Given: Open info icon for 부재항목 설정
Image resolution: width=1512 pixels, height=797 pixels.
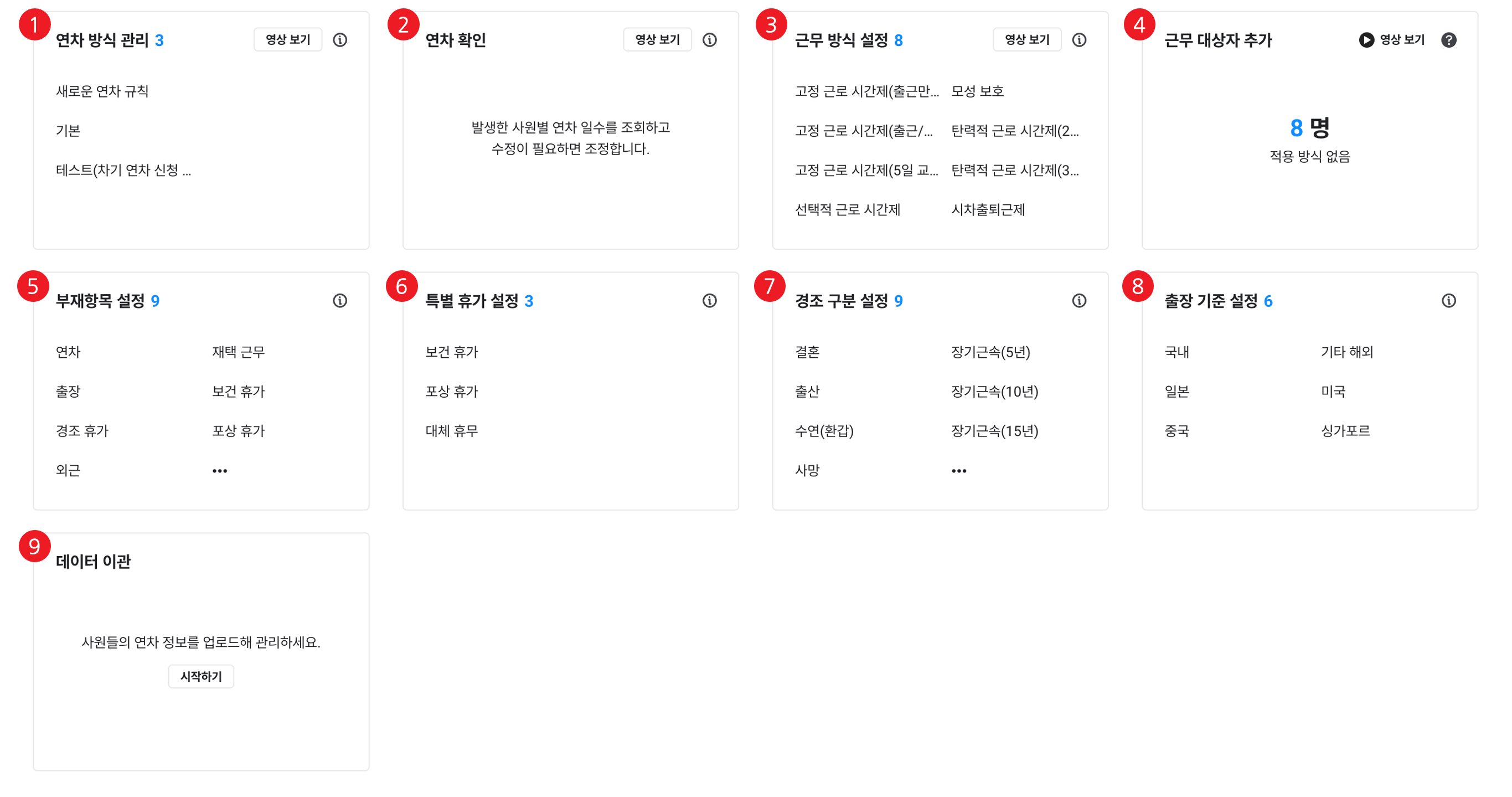Looking at the screenshot, I should tap(340, 301).
